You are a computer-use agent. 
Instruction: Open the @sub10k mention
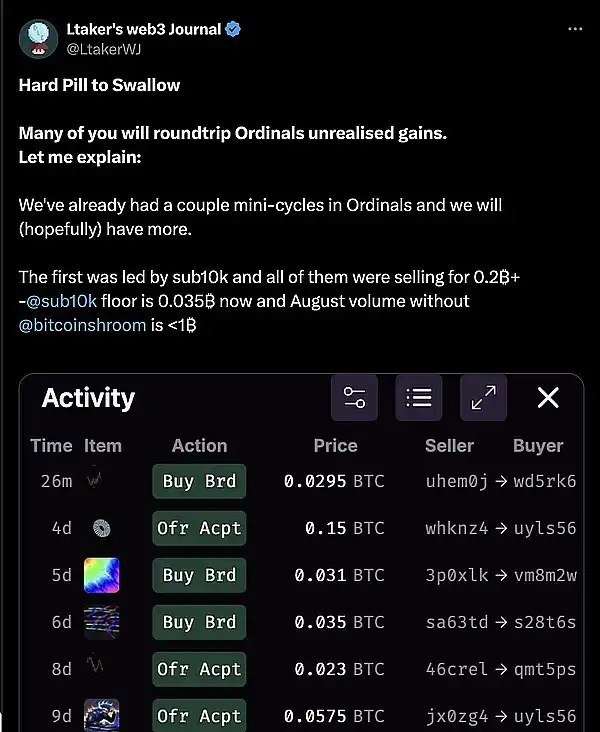point(61,301)
